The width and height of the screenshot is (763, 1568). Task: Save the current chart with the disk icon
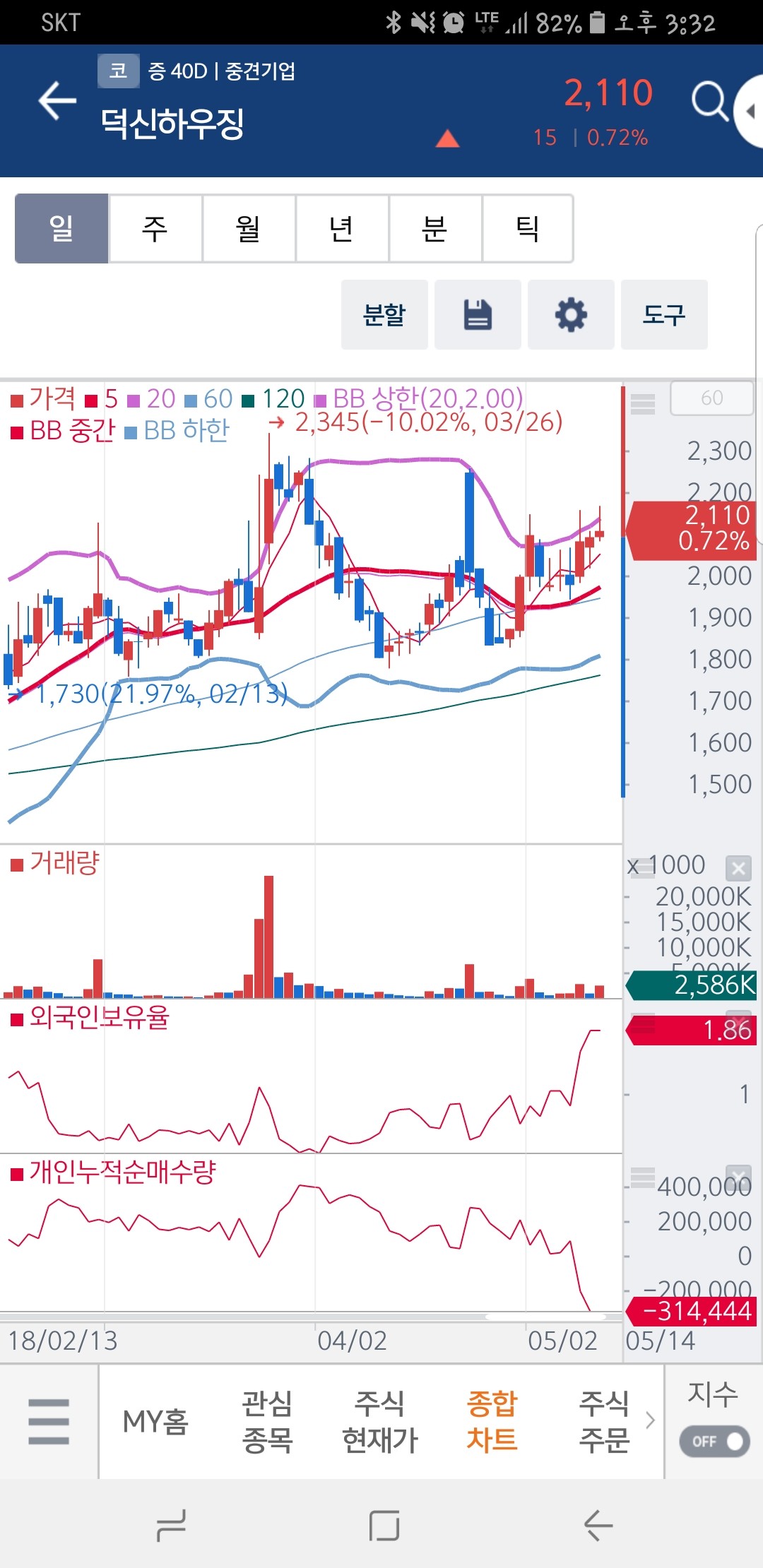coord(478,315)
